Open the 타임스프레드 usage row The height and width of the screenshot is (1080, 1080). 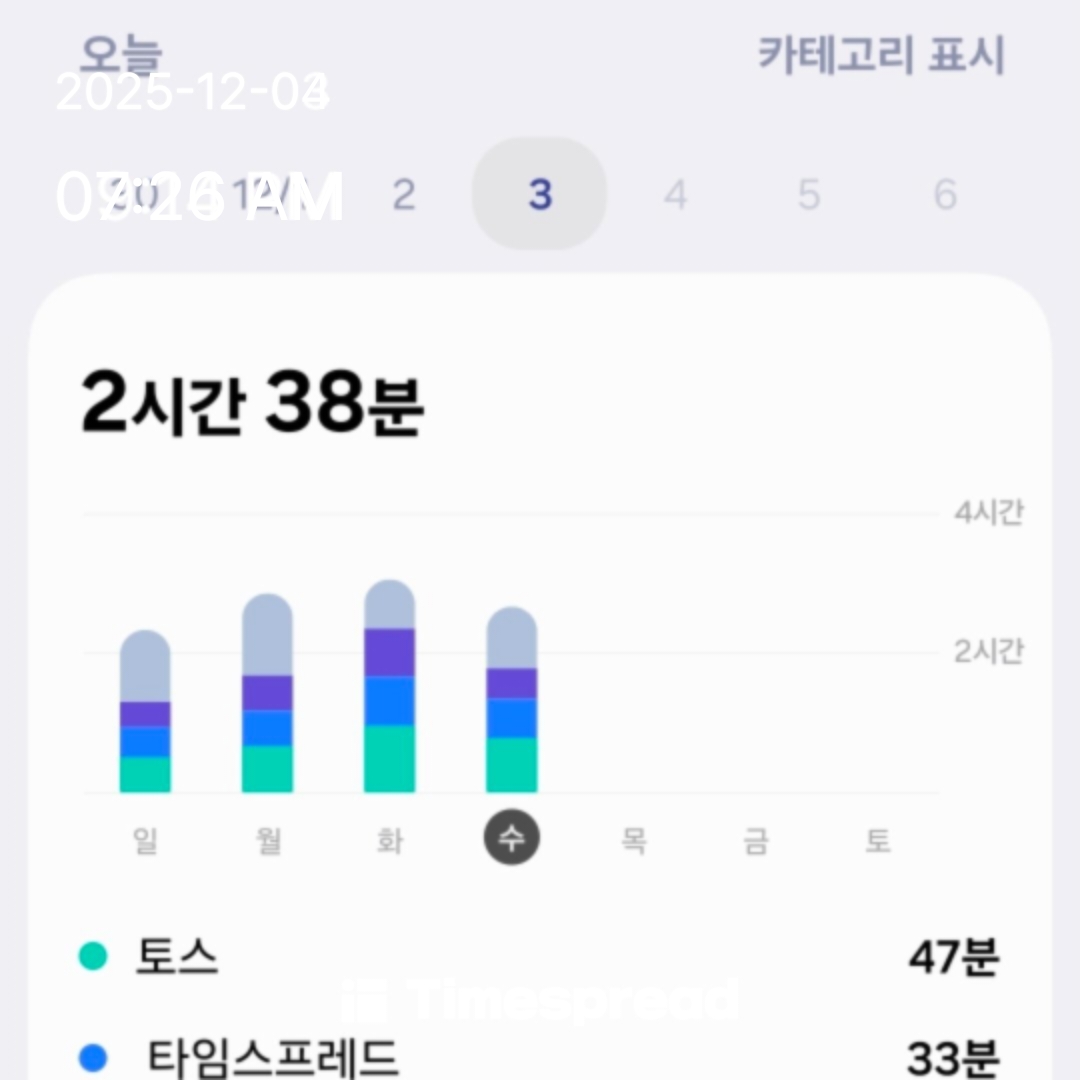coord(540,1055)
